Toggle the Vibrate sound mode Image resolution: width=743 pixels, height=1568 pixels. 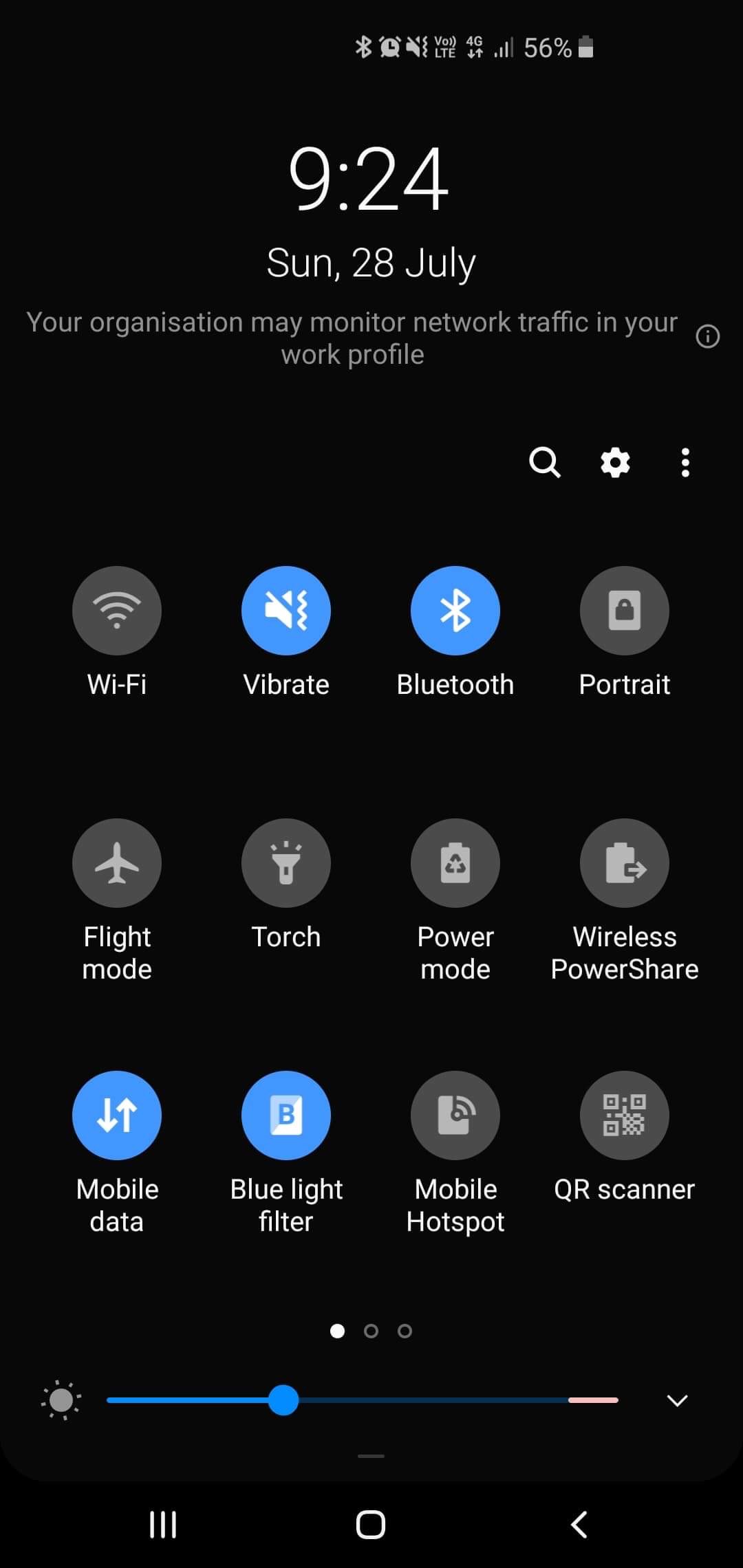pos(286,611)
